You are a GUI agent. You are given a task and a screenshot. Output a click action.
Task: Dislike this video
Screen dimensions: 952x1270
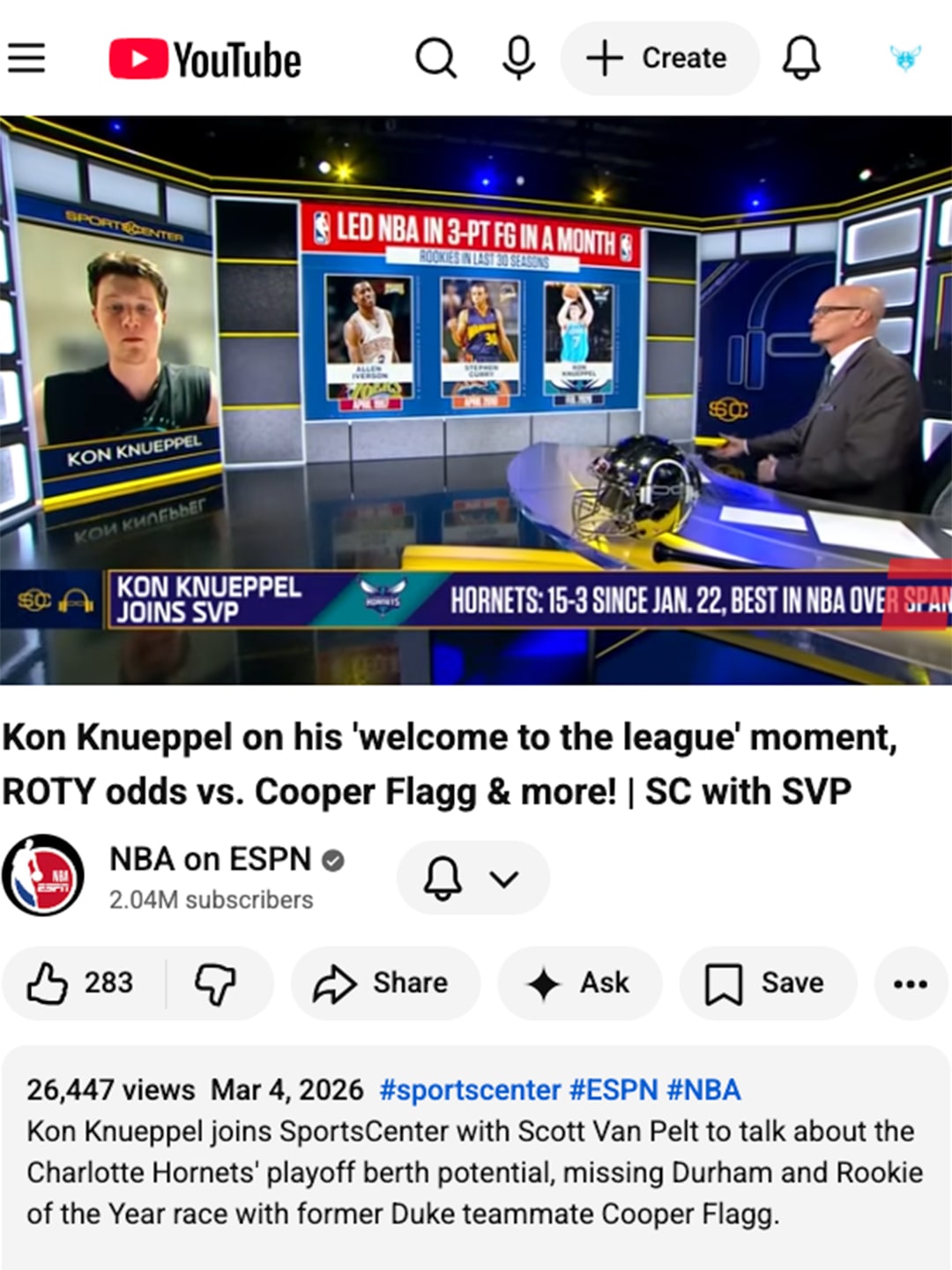216,982
